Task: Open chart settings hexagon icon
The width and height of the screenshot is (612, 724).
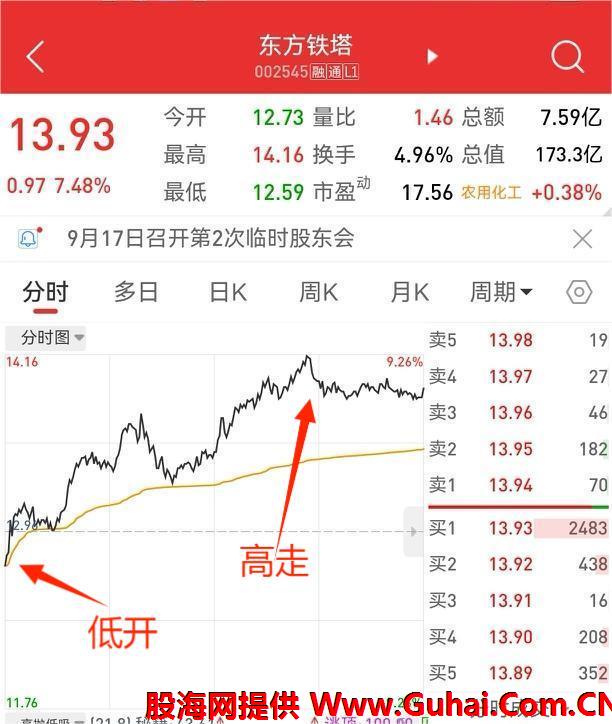Action: 579,292
